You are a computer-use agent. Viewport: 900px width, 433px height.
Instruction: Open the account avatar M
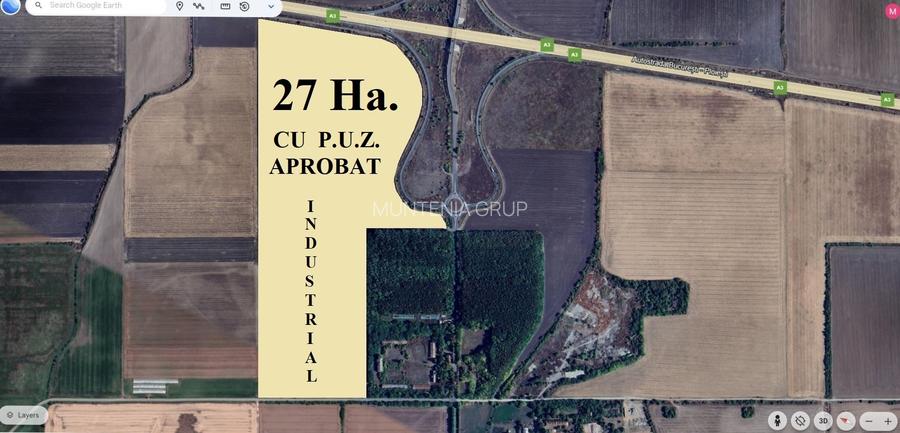(x=892, y=10)
